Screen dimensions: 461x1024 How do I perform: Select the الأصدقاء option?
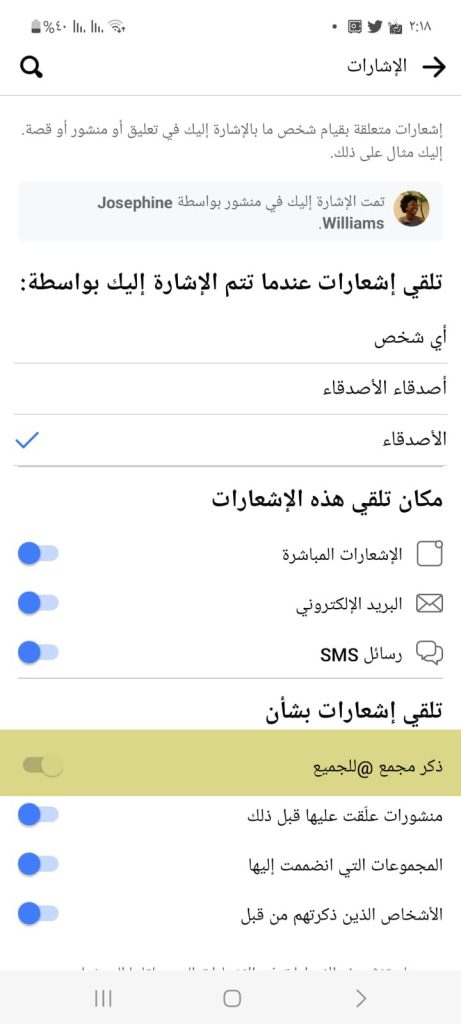coord(230,440)
